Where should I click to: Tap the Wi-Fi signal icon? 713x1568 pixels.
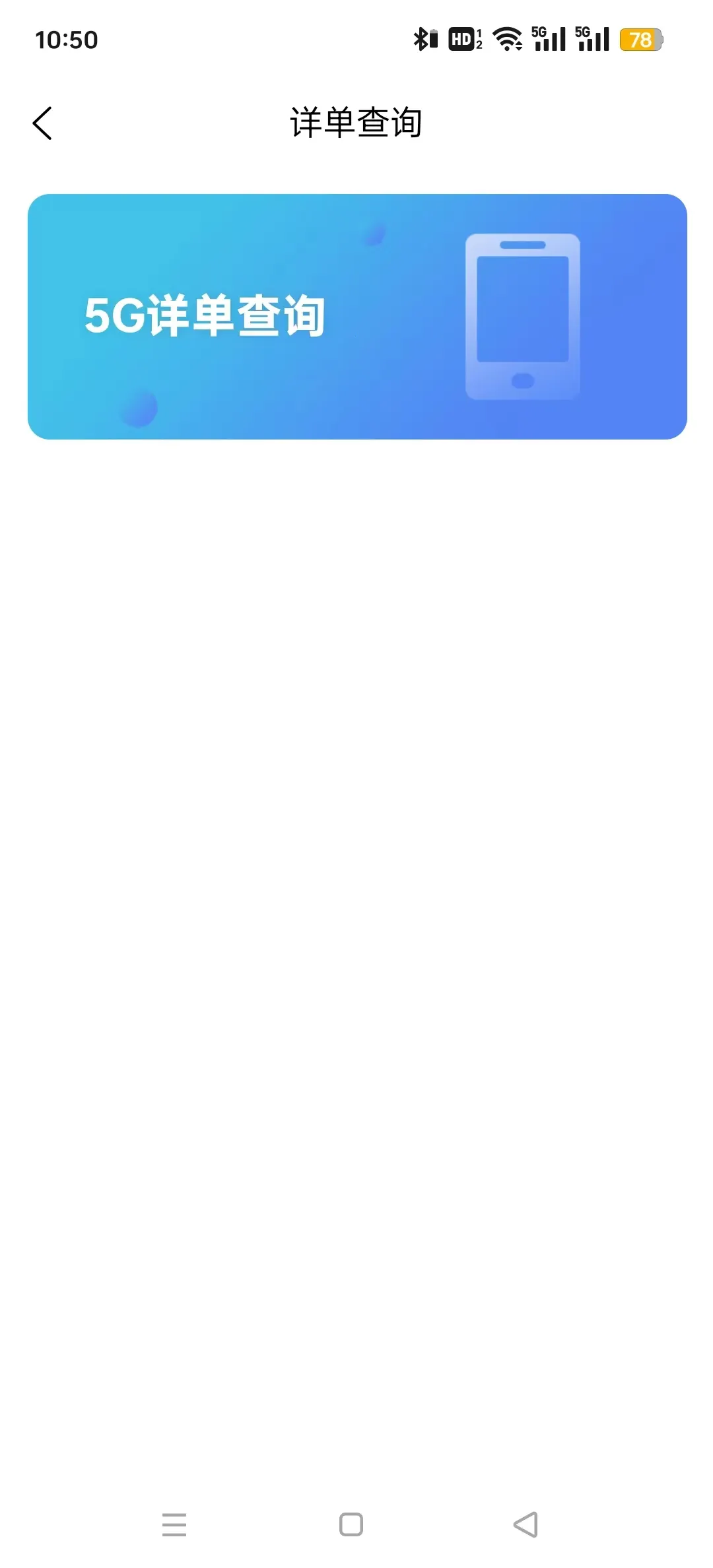(x=507, y=40)
